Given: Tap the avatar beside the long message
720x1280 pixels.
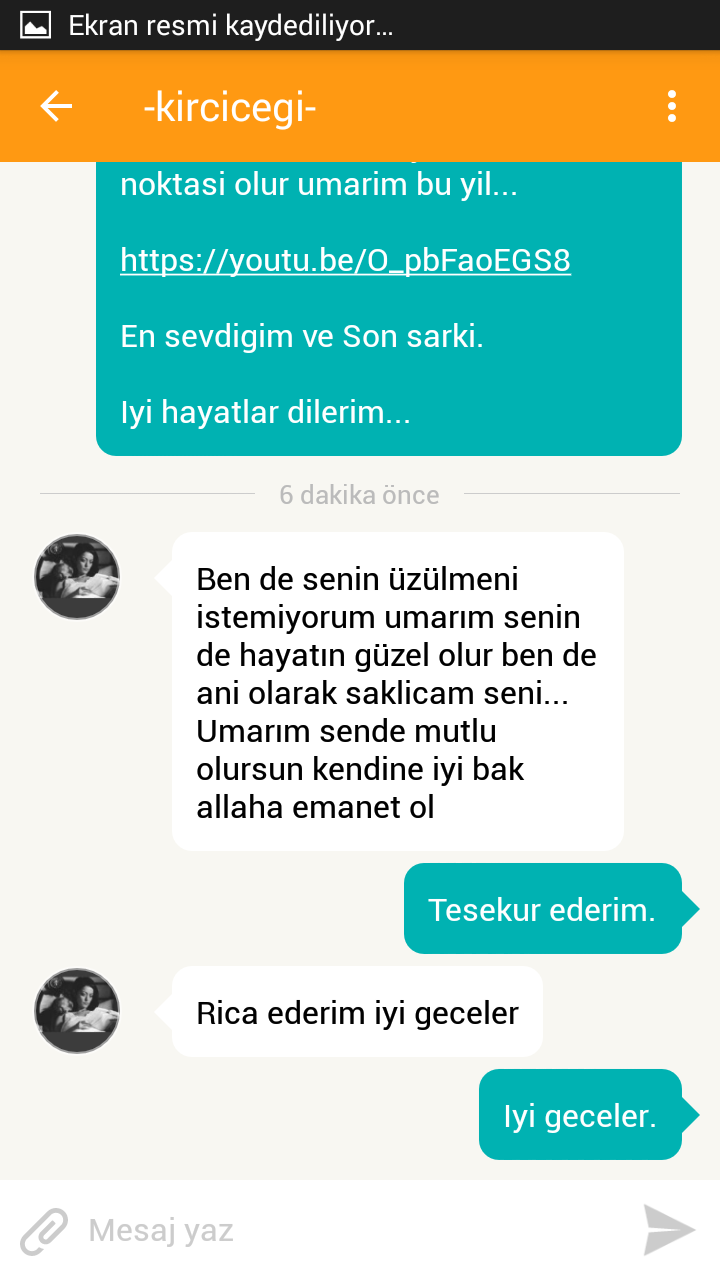Looking at the screenshot, I should (77, 576).
